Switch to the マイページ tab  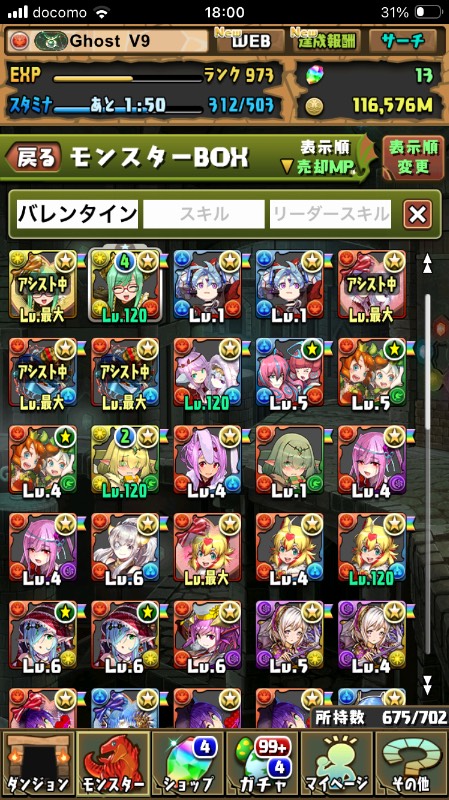[x=337, y=765]
